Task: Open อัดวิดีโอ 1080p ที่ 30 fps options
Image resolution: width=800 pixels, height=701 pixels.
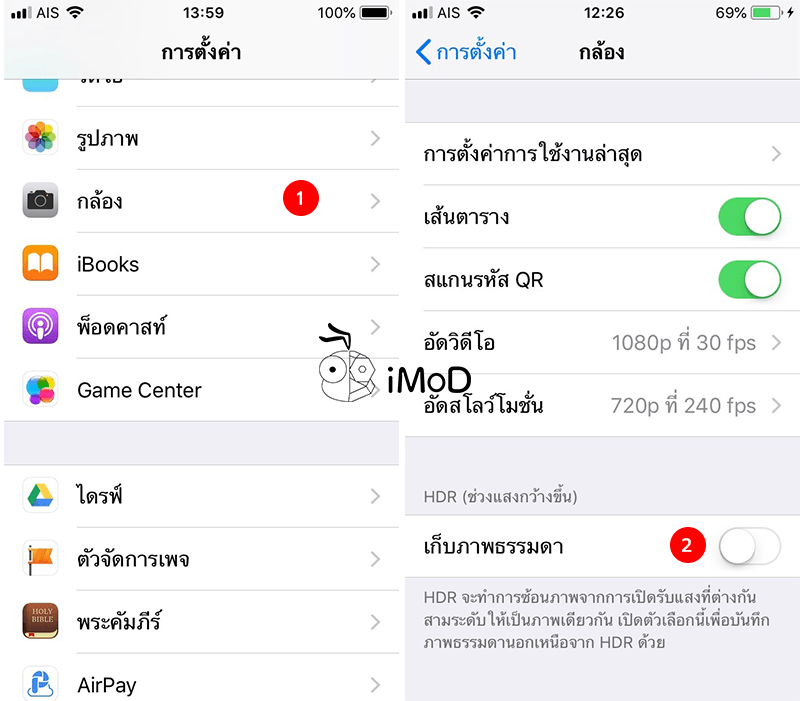Action: click(x=600, y=343)
